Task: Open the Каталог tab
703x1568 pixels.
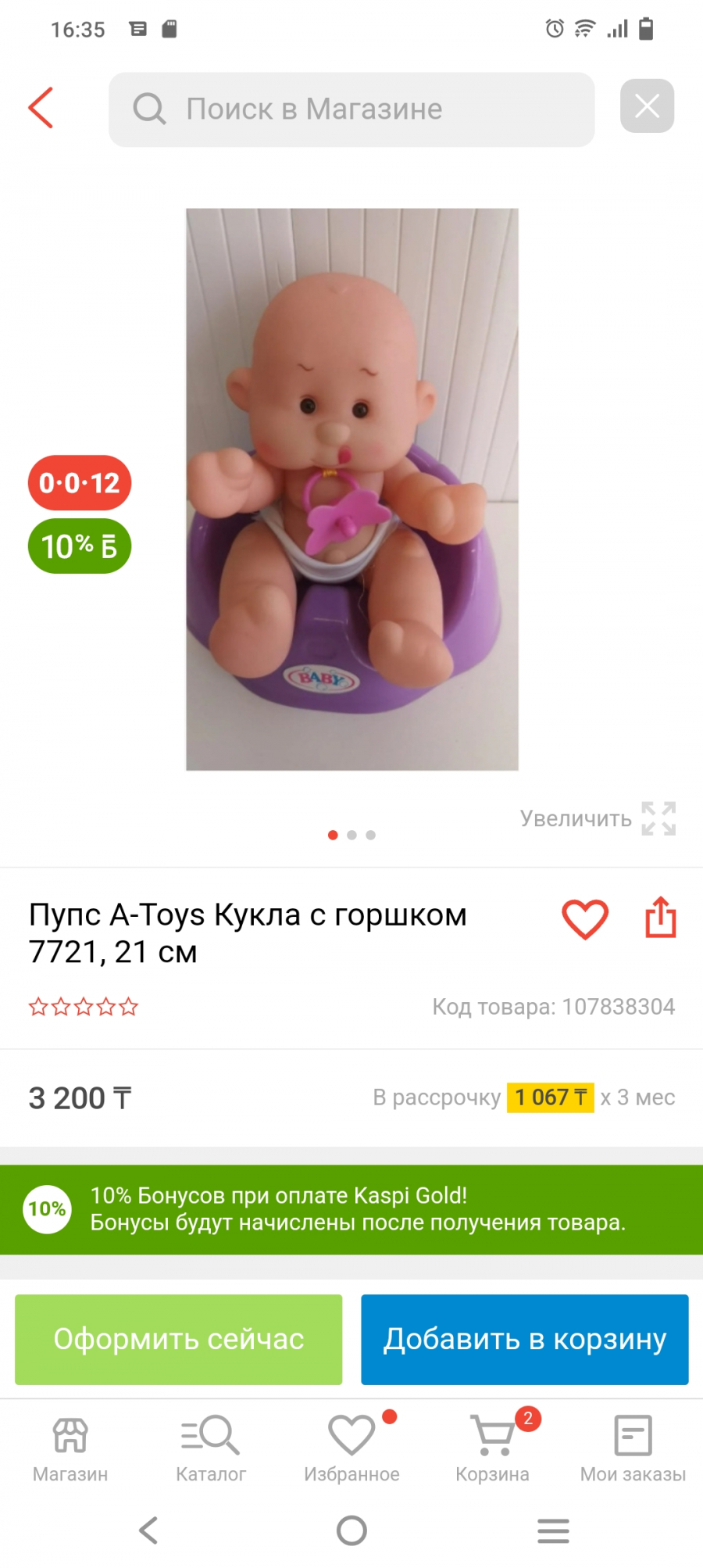Action: (211, 1450)
